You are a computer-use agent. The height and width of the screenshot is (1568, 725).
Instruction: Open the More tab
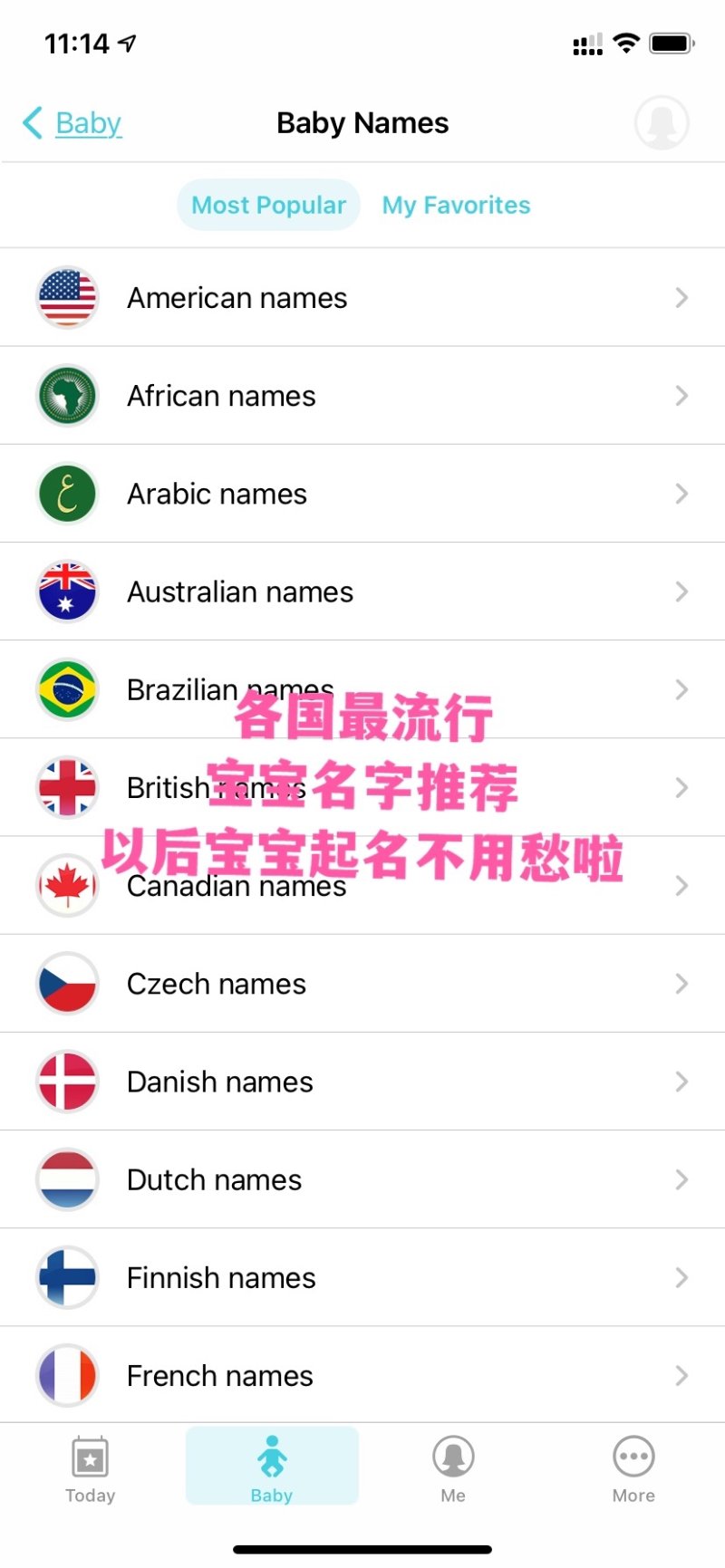click(633, 1469)
